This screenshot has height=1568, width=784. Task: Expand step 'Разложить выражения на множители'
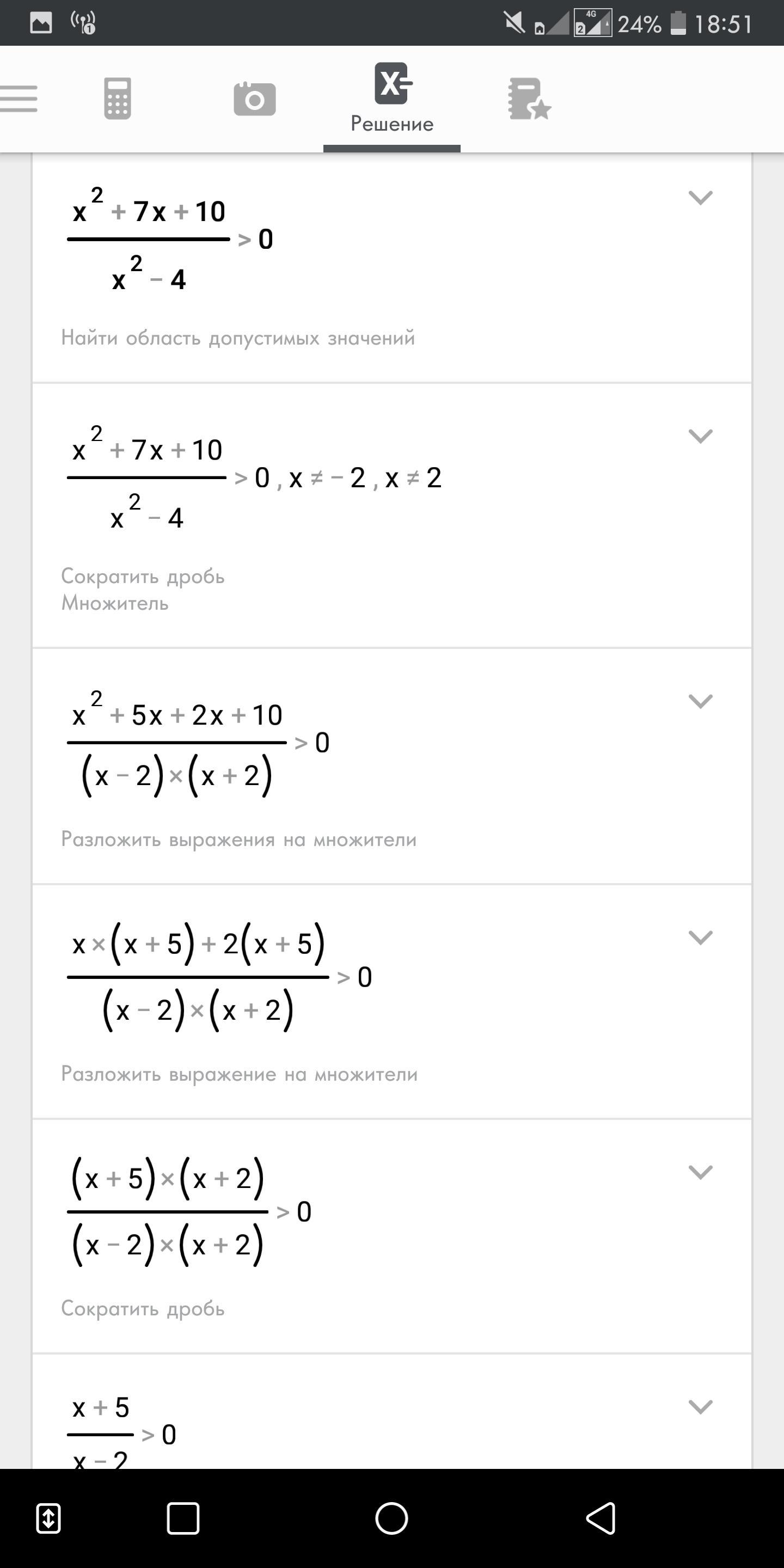700,701
